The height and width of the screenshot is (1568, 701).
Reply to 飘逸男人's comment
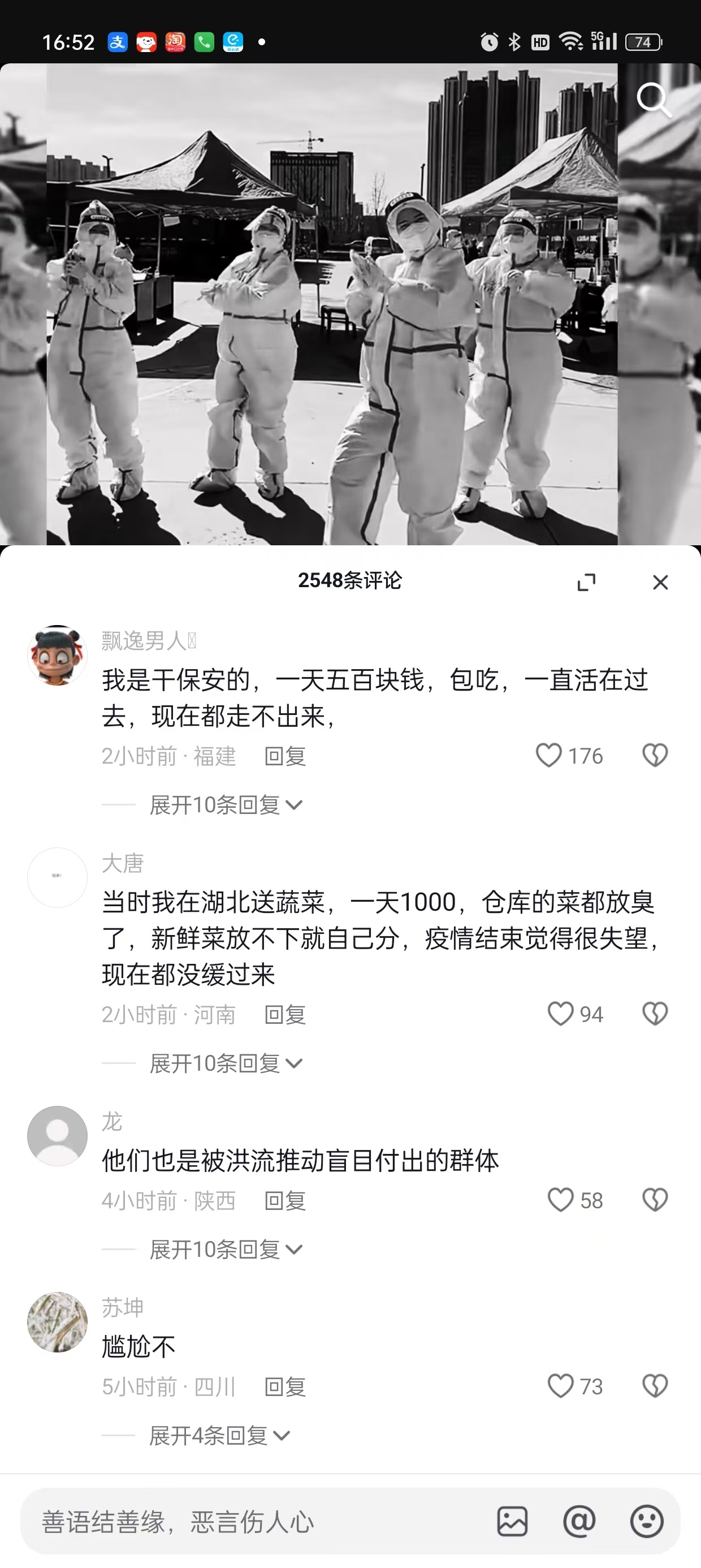point(285,756)
